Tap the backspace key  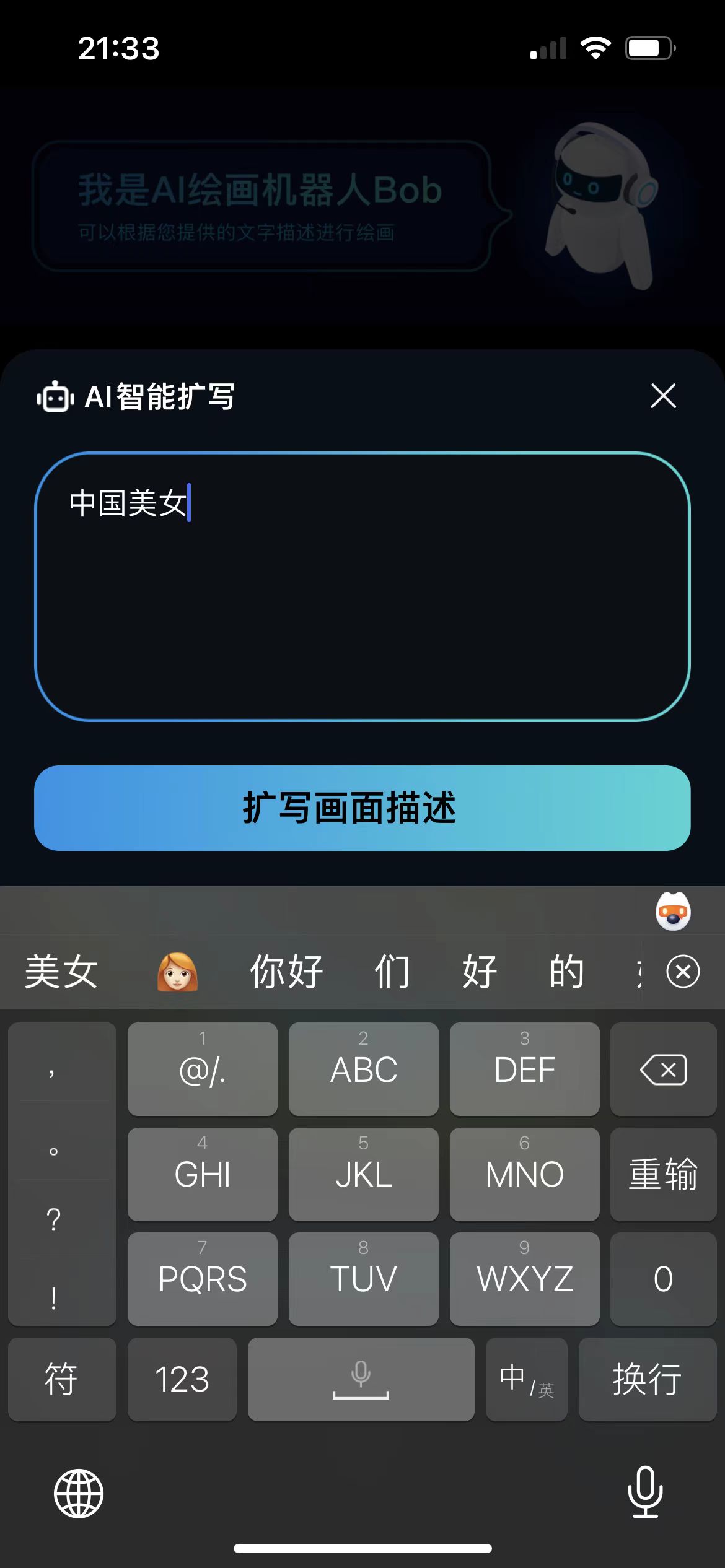click(x=663, y=1069)
